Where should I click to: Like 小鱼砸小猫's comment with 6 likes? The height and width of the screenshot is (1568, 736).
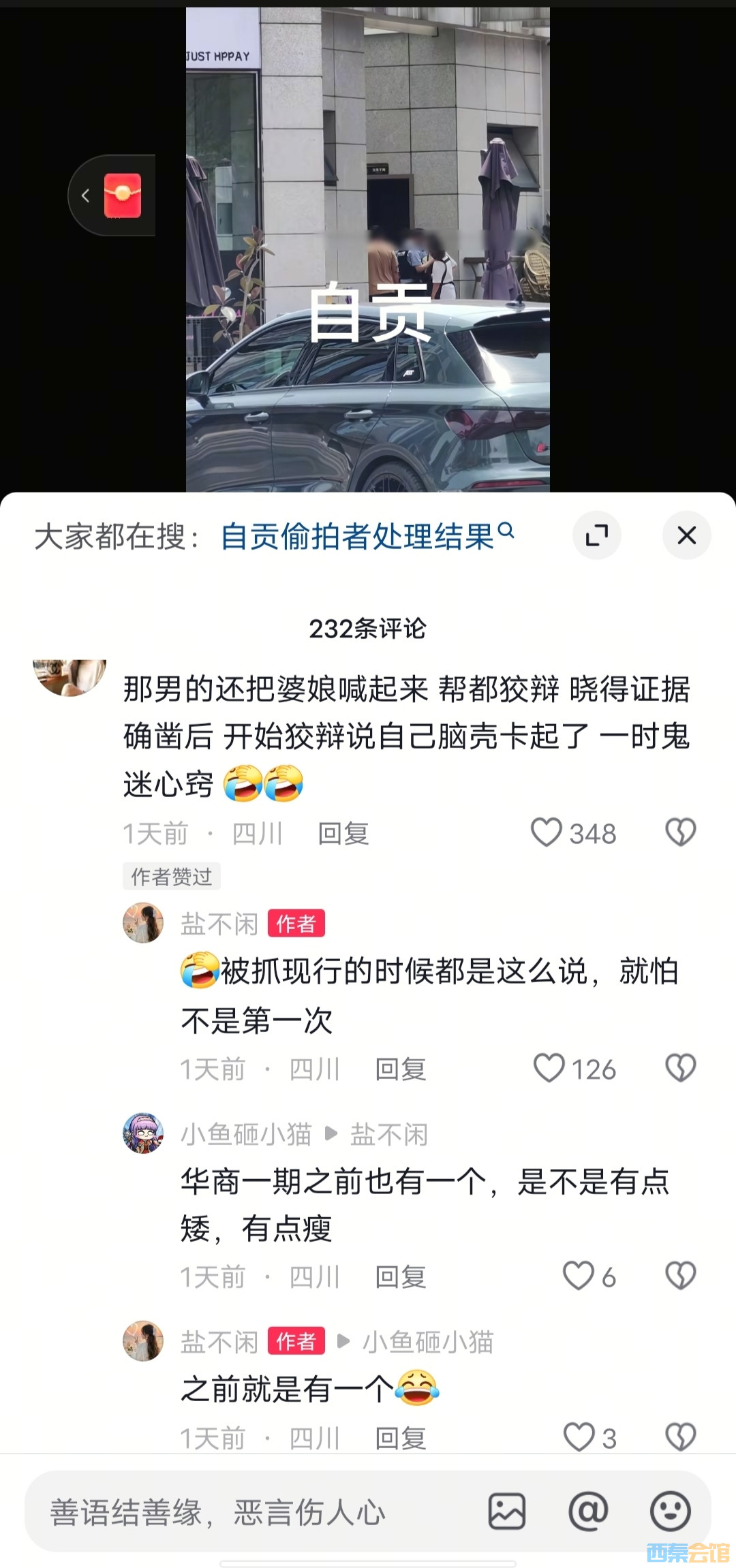(578, 1276)
